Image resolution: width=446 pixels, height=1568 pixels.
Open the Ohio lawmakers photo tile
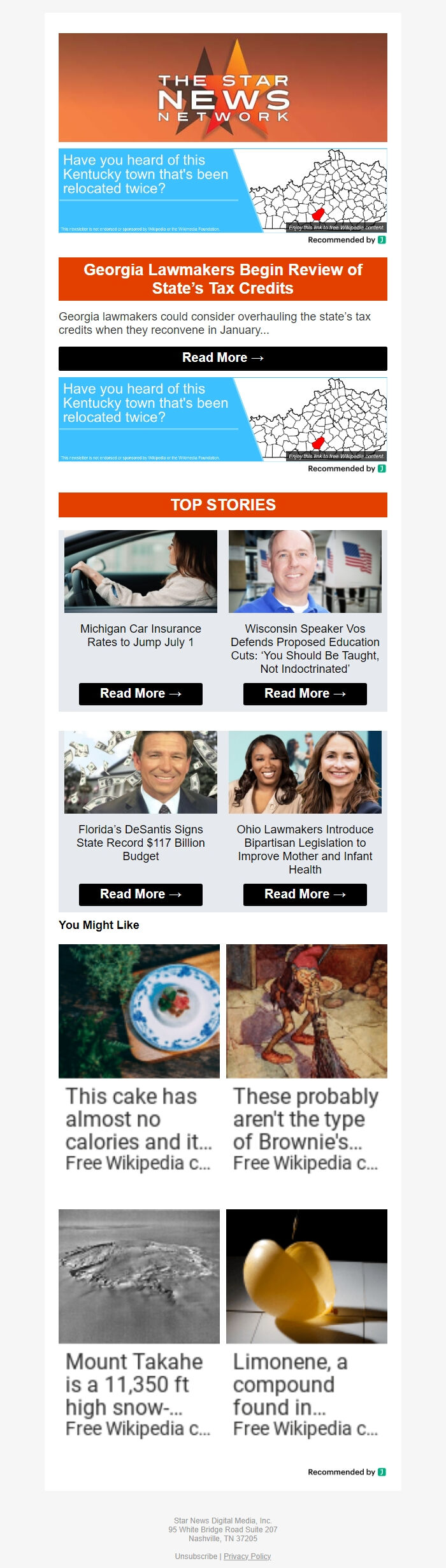tap(305, 772)
